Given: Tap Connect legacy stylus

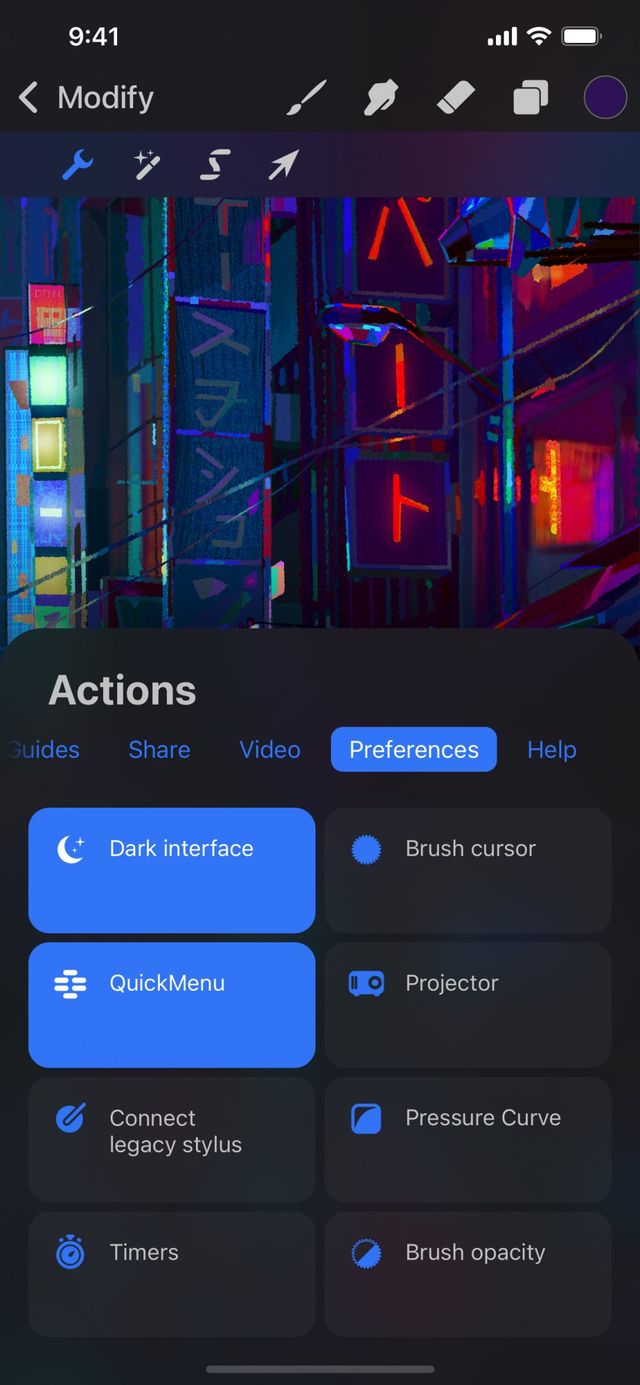Looking at the screenshot, I should (171, 1139).
